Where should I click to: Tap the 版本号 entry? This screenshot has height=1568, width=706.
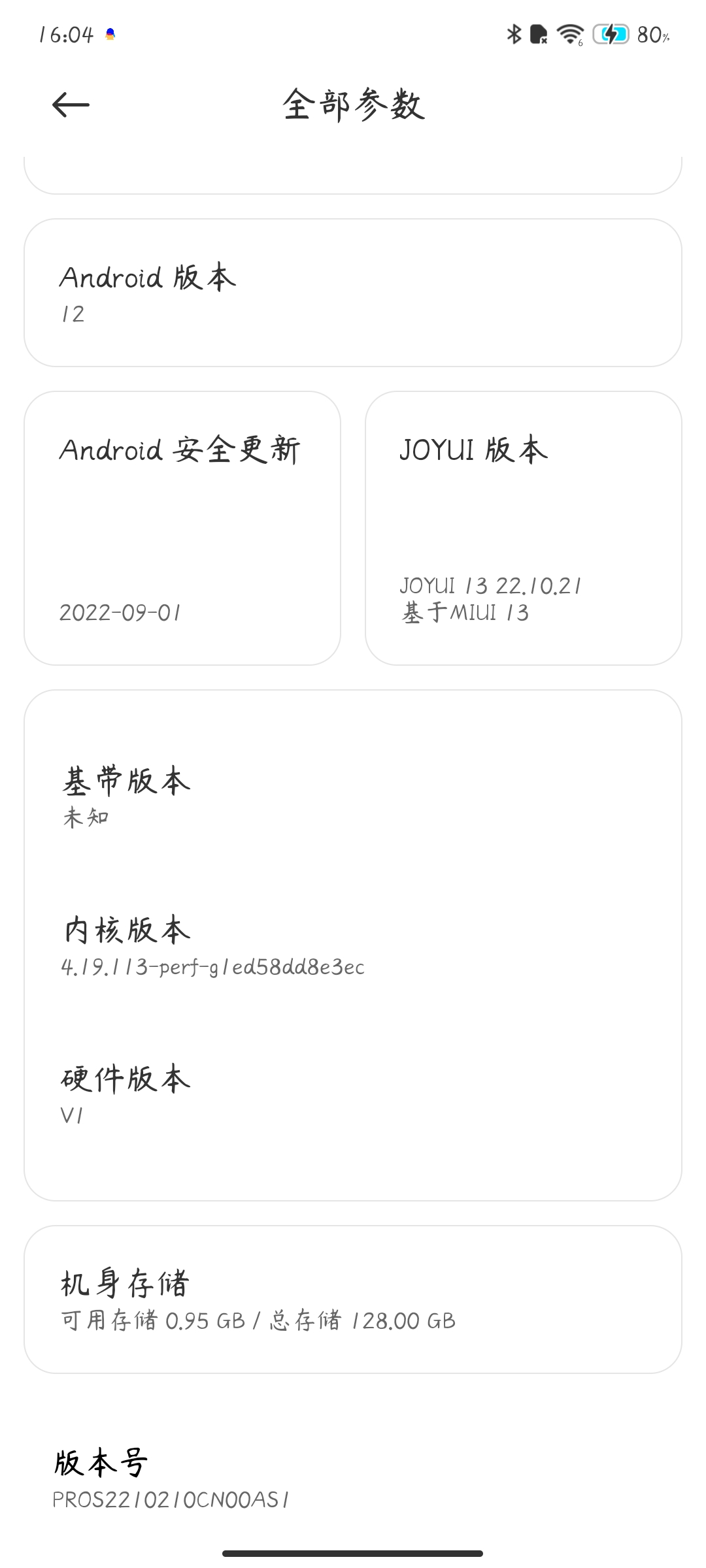[x=353, y=1480]
